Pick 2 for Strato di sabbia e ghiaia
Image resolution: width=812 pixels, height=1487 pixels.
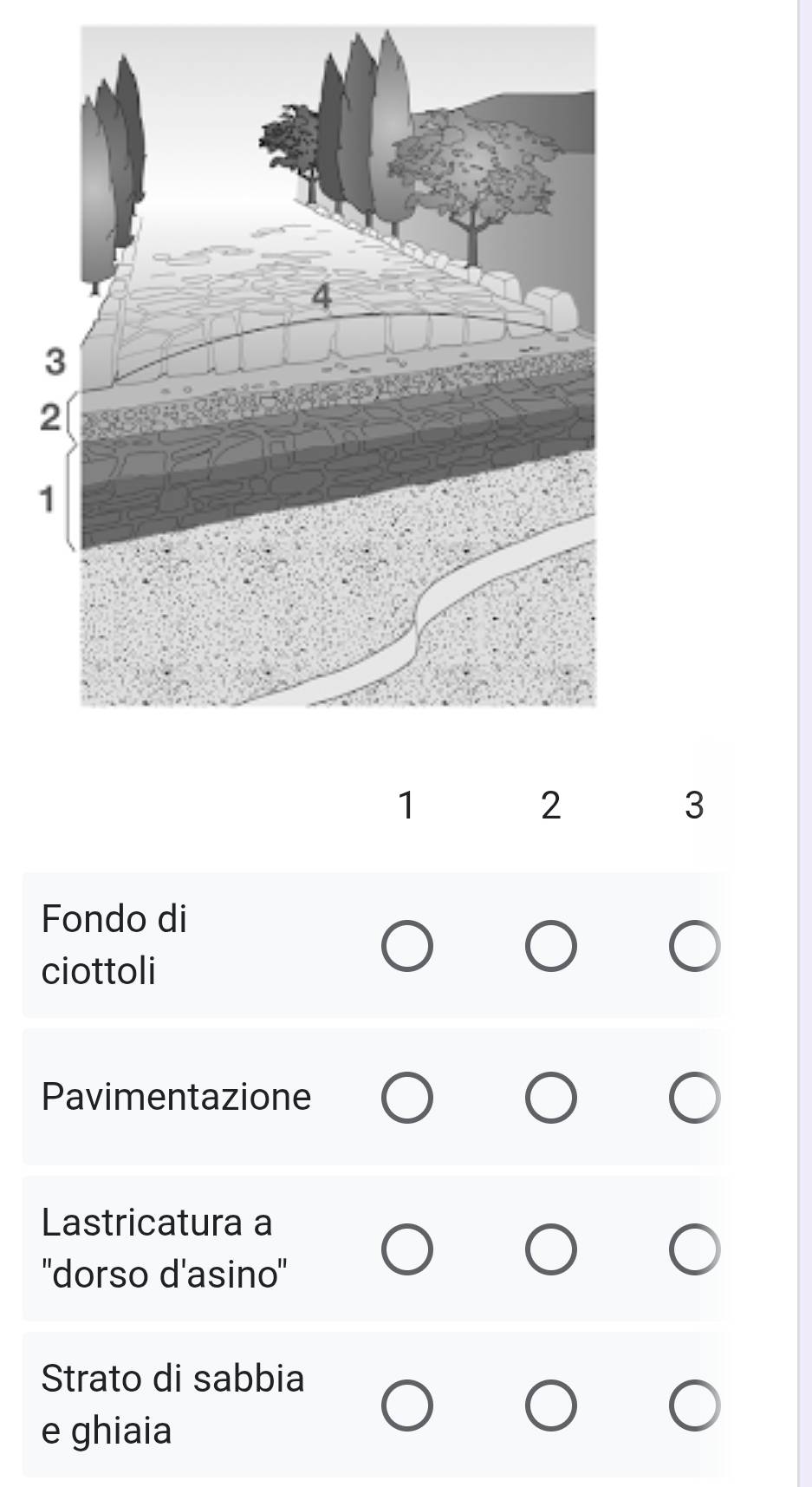pyautogui.click(x=551, y=1405)
